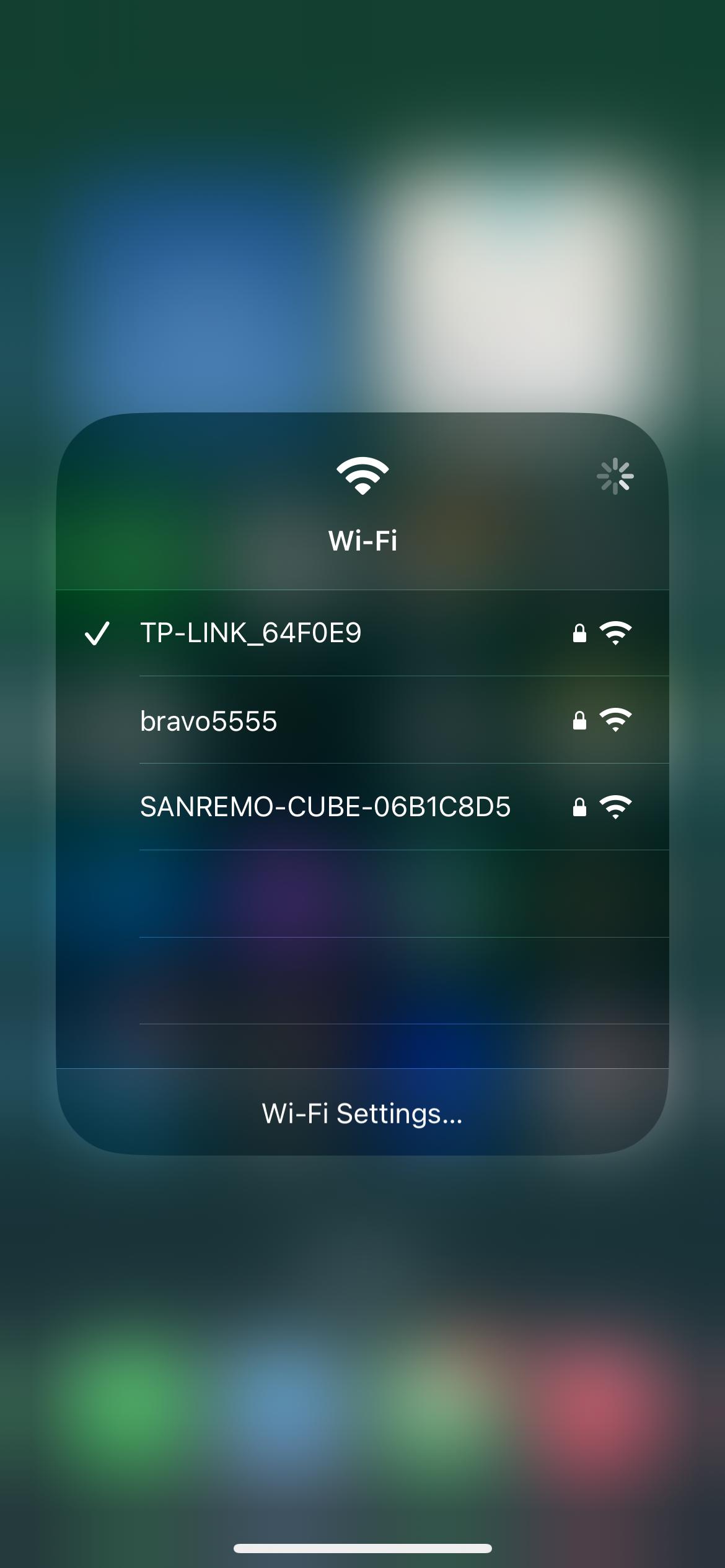Screen dimensions: 725x1568
Task: Disconnect from TP-LINK_64F0E9 network
Action: pyautogui.click(x=279, y=632)
